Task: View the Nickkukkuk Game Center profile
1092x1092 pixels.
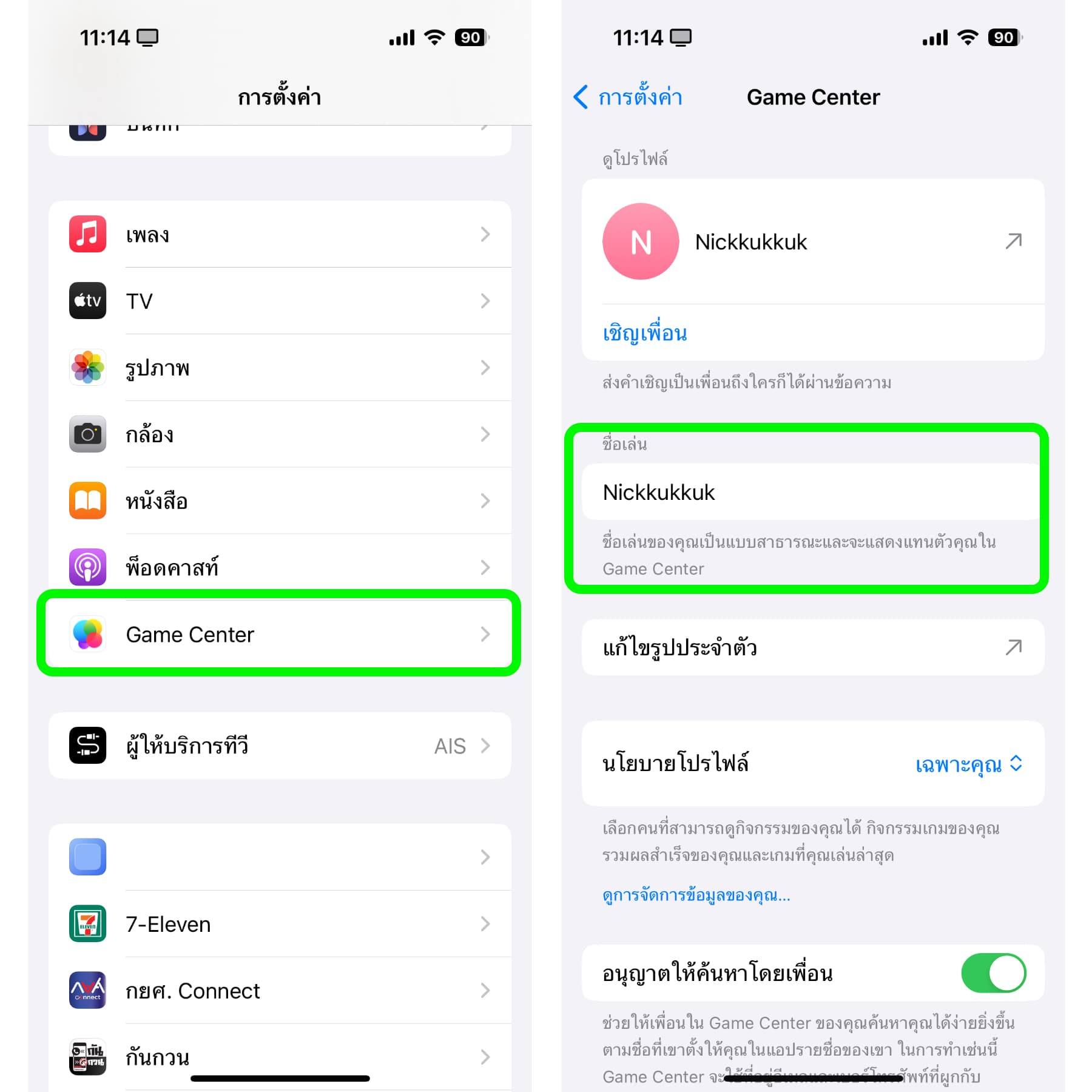Action: 813,241
